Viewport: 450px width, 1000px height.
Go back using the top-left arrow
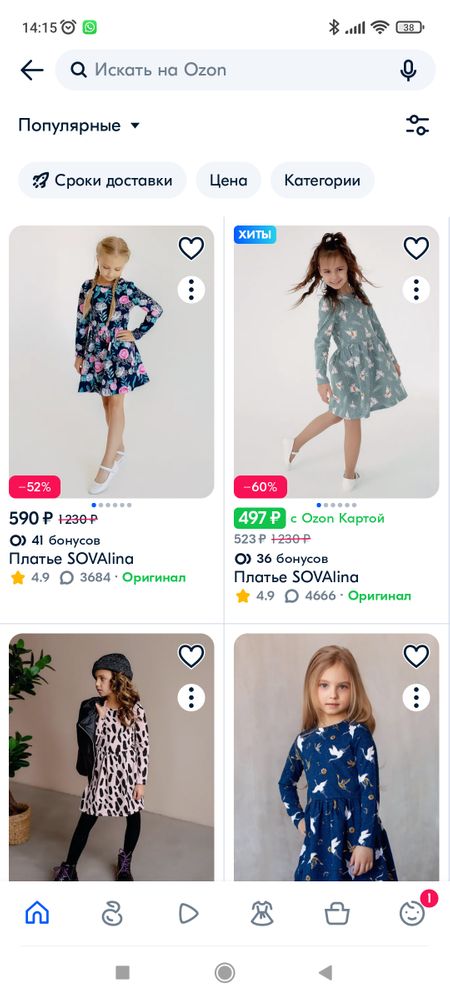[x=32, y=70]
